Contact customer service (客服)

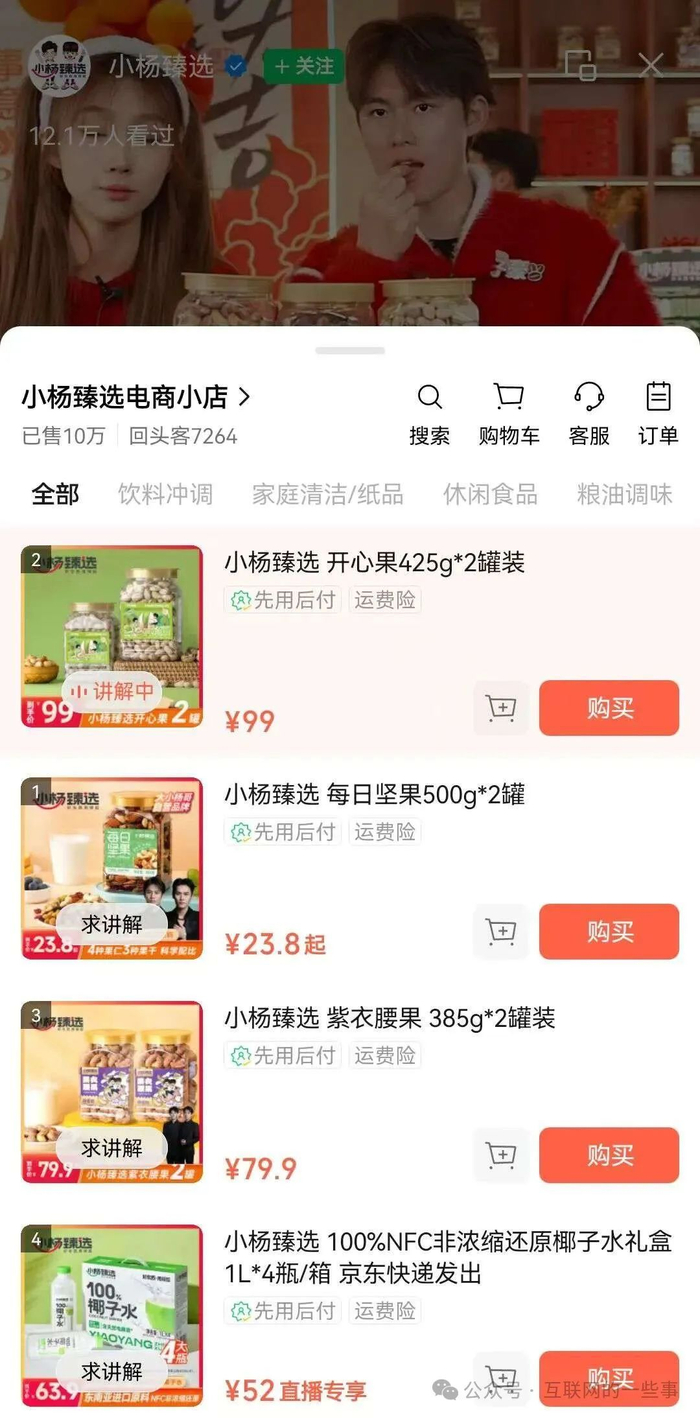pos(589,414)
